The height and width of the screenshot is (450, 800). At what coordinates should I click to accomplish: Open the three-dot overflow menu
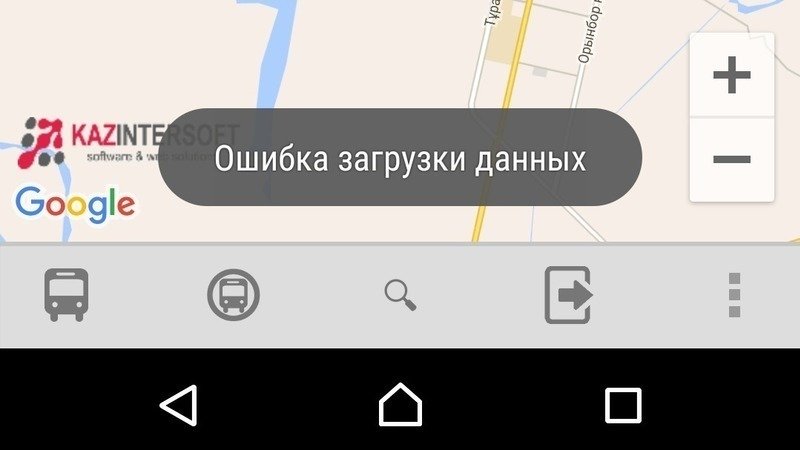click(734, 295)
